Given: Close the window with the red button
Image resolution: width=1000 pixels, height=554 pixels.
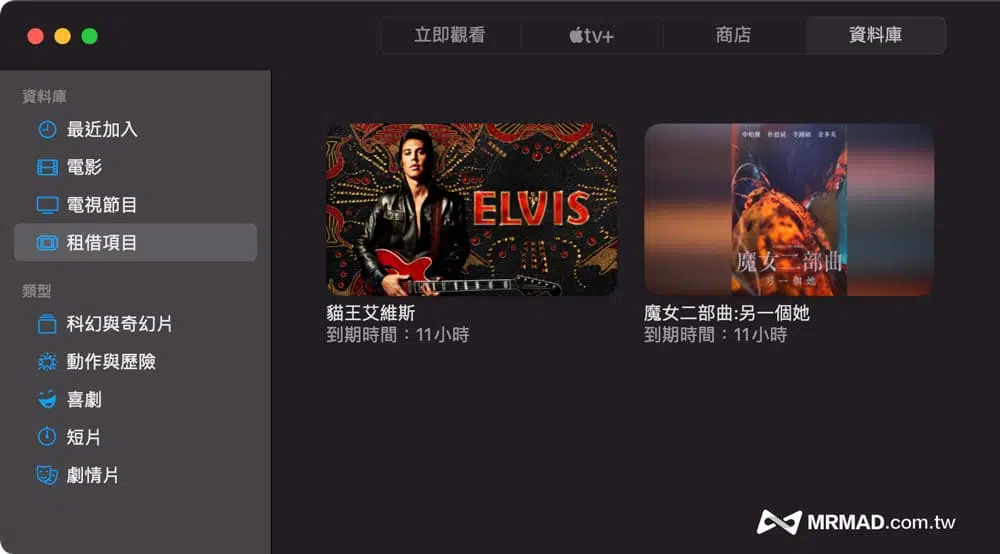Looking at the screenshot, I should click(35, 36).
